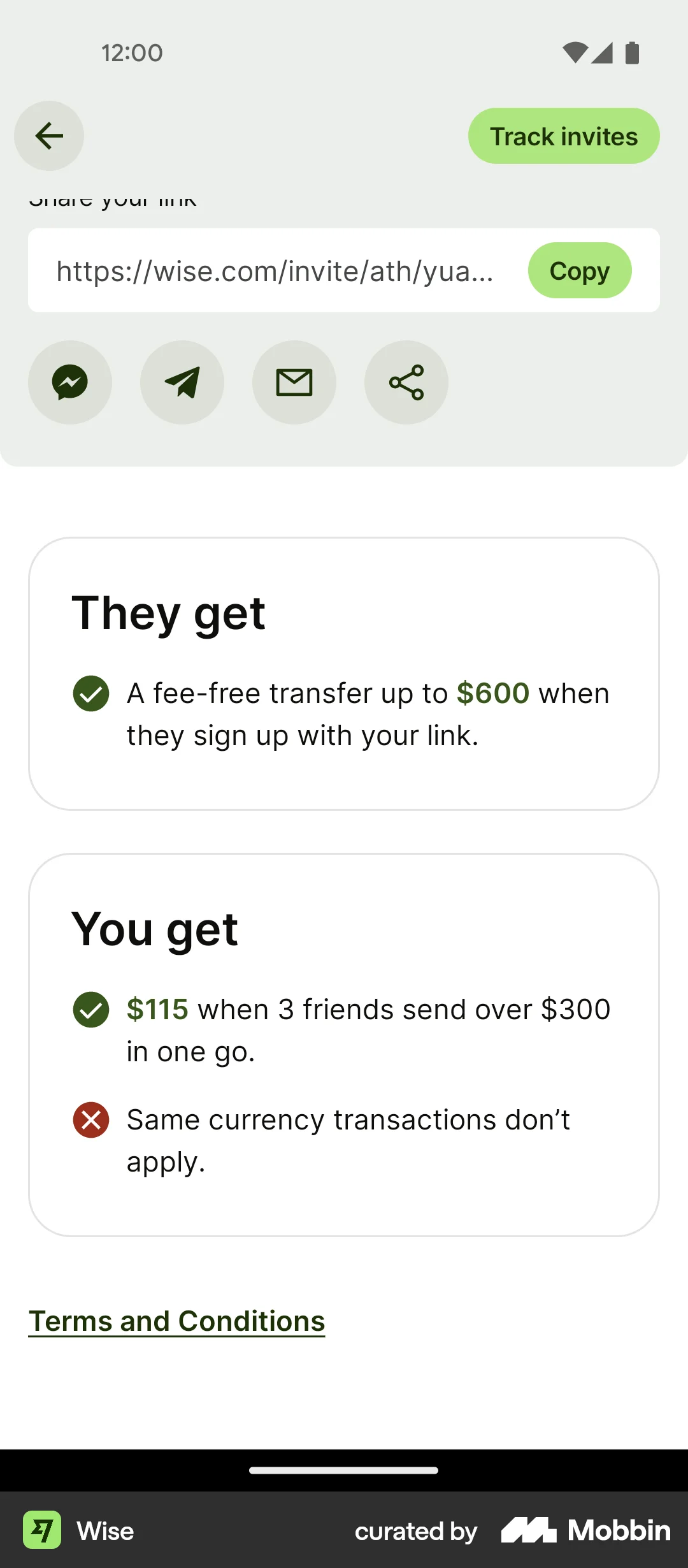Image resolution: width=688 pixels, height=1568 pixels.
Task: Share invite link via Telegram
Action: pyautogui.click(x=182, y=382)
